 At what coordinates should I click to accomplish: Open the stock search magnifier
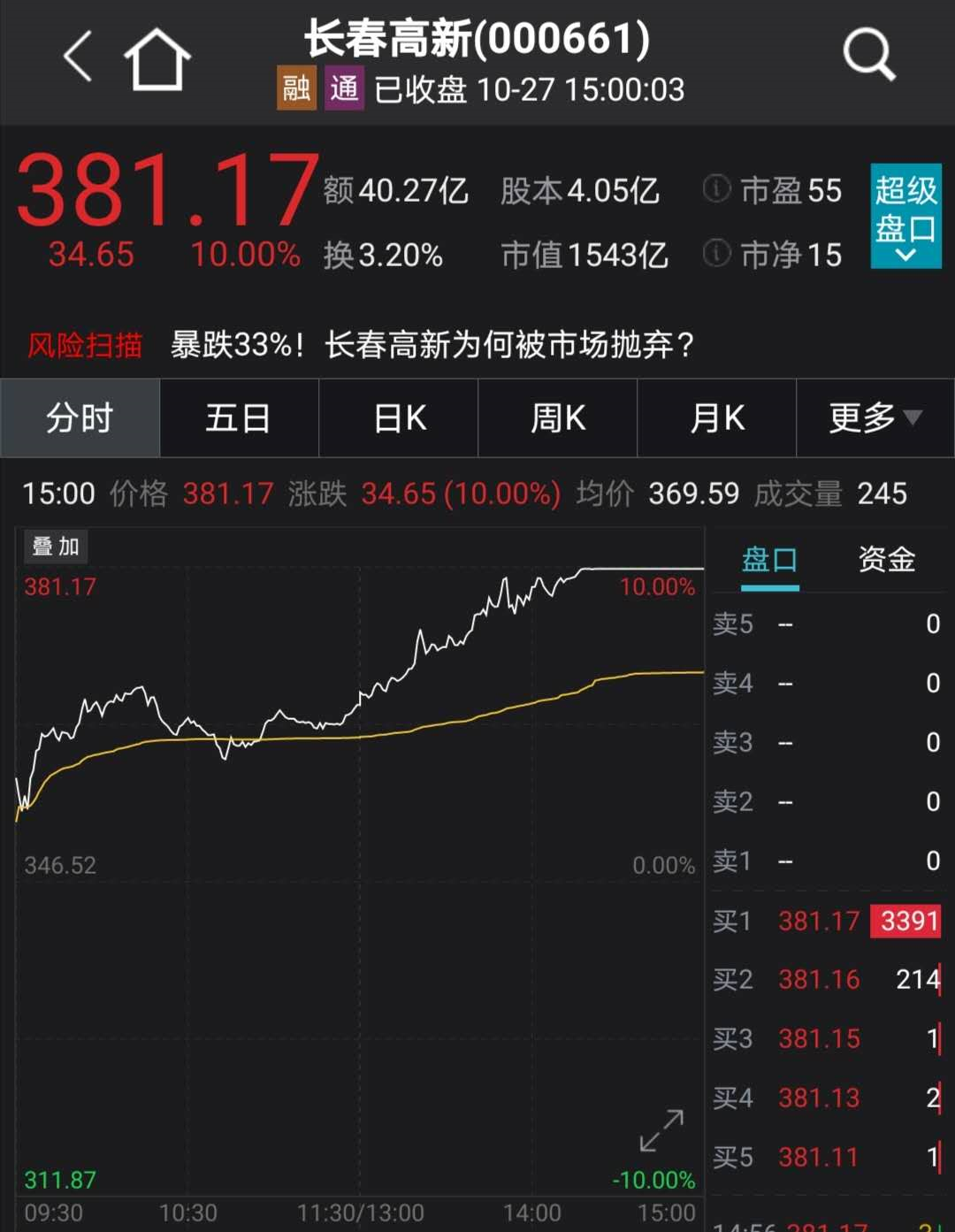pyautogui.click(x=868, y=55)
